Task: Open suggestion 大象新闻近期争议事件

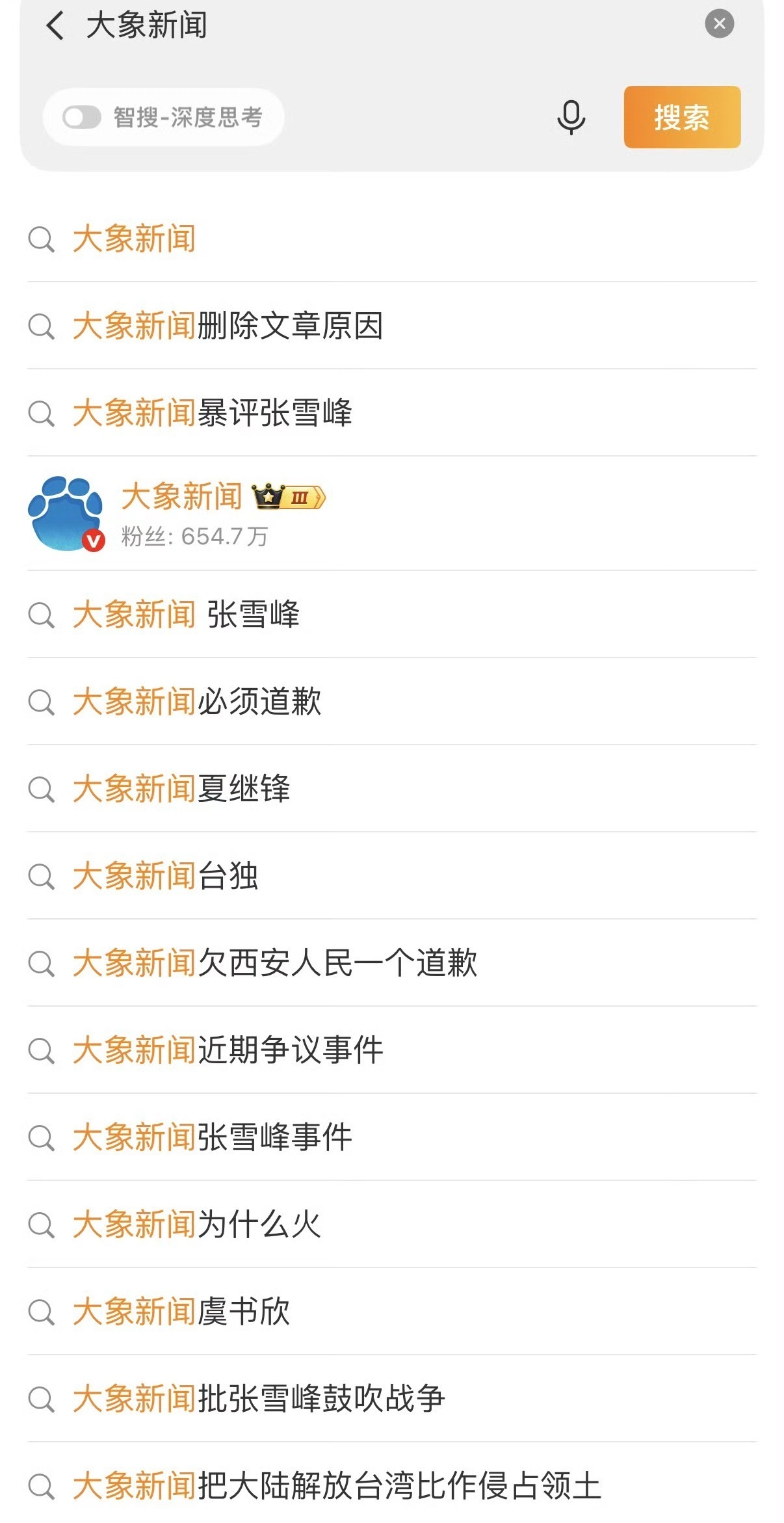Action: (x=392, y=1050)
